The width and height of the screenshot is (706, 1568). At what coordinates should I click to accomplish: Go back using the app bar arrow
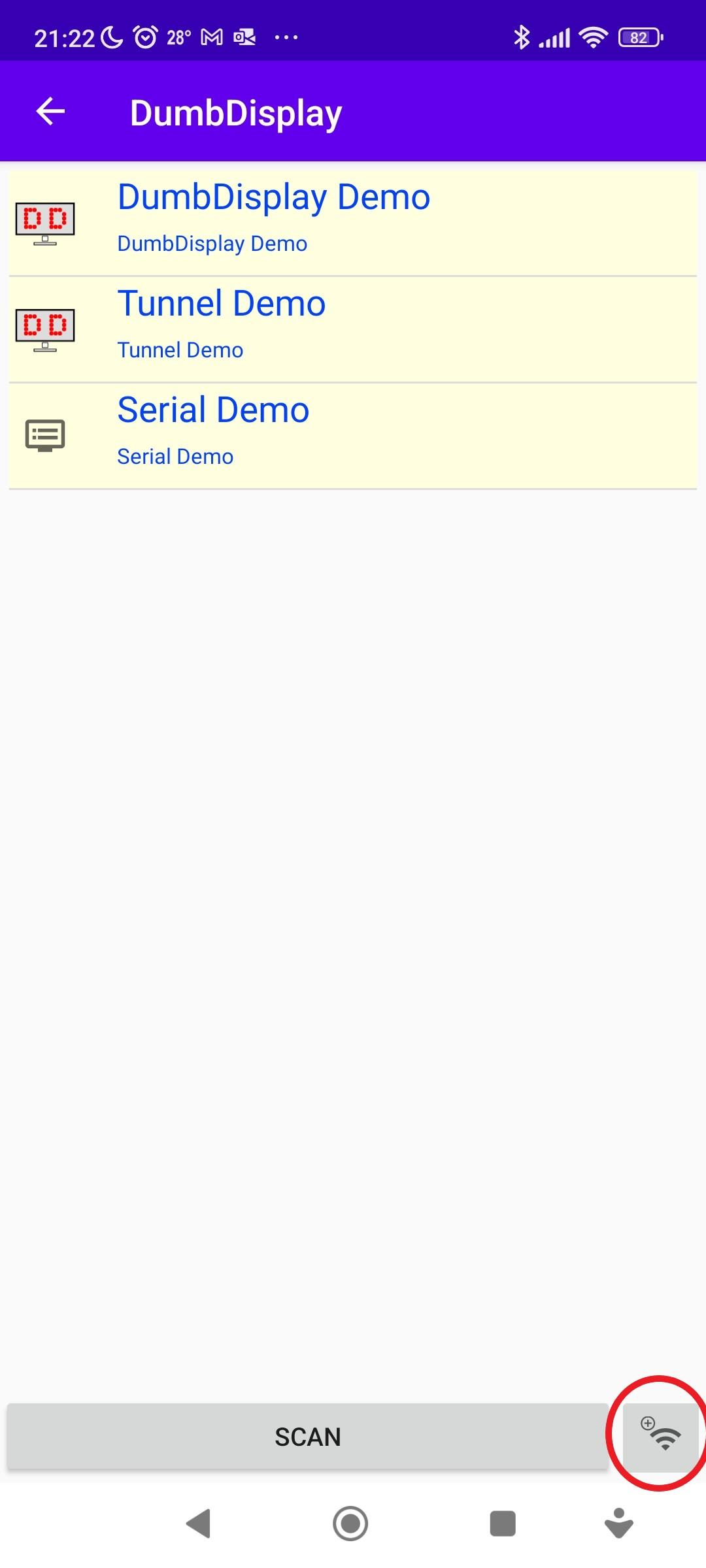[x=50, y=111]
